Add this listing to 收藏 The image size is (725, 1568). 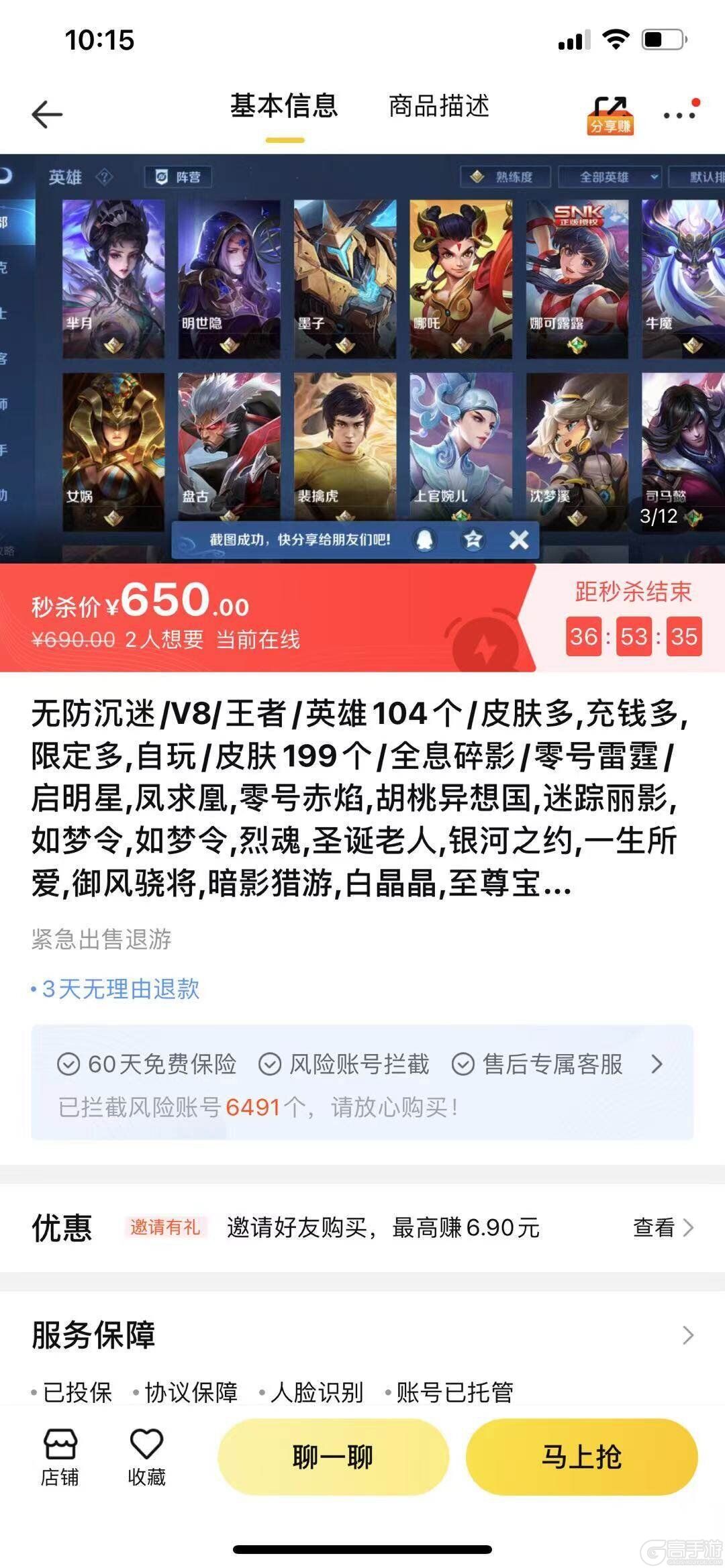[146, 1456]
